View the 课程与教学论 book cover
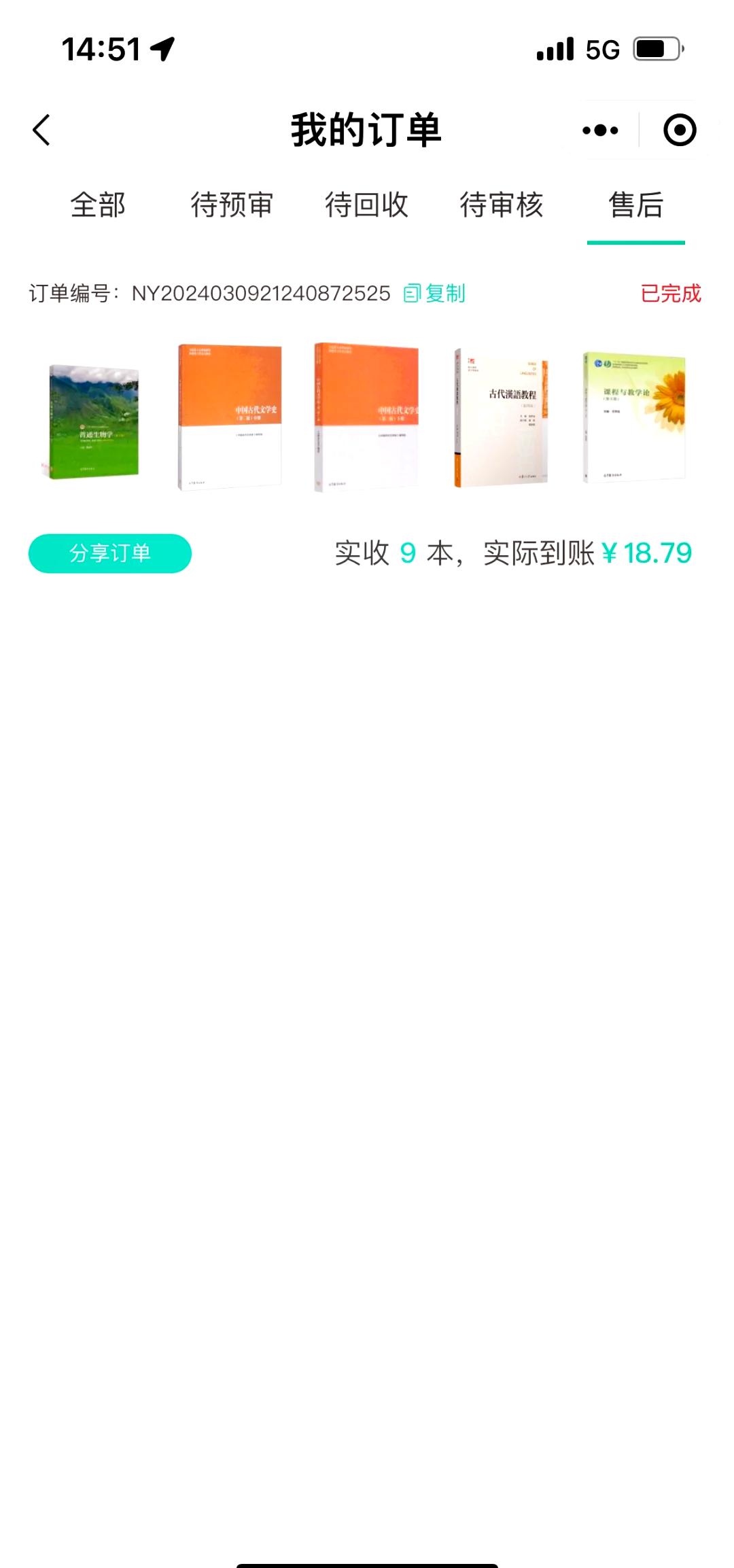This screenshot has width=734, height=1568. click(x=635, y=417)
